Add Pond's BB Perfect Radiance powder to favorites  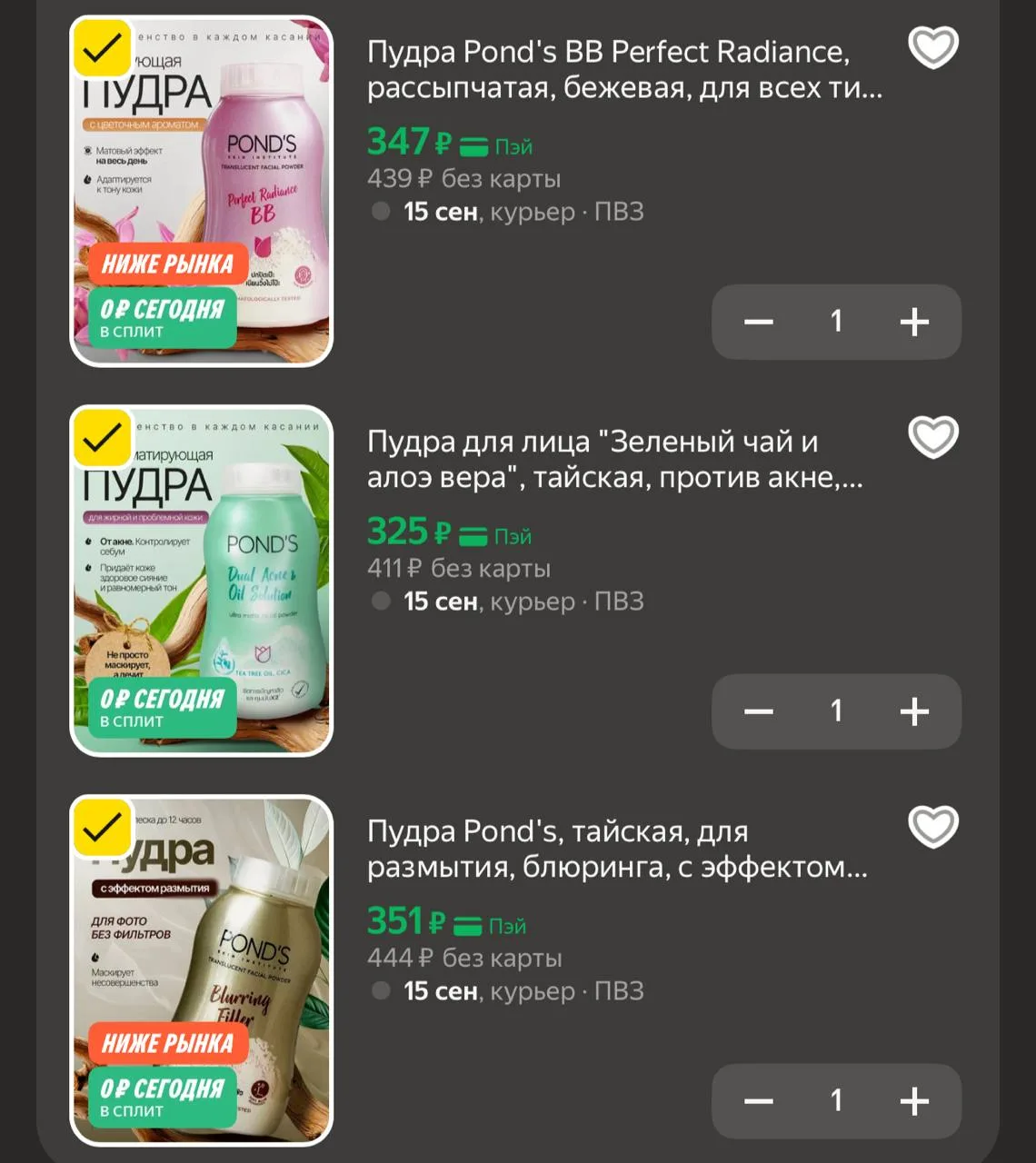click(933, 48)
